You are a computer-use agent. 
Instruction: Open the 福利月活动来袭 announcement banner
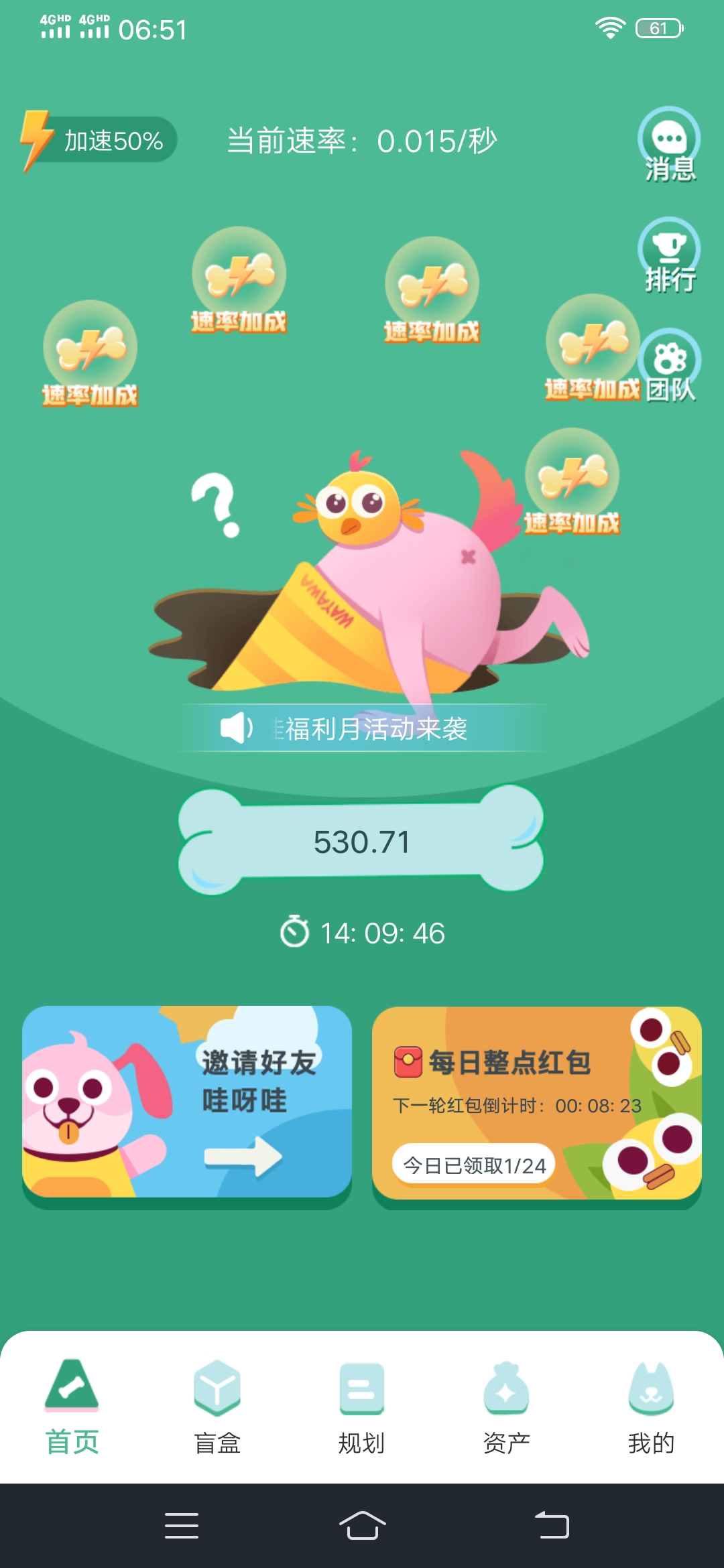[x=362, y=728]
